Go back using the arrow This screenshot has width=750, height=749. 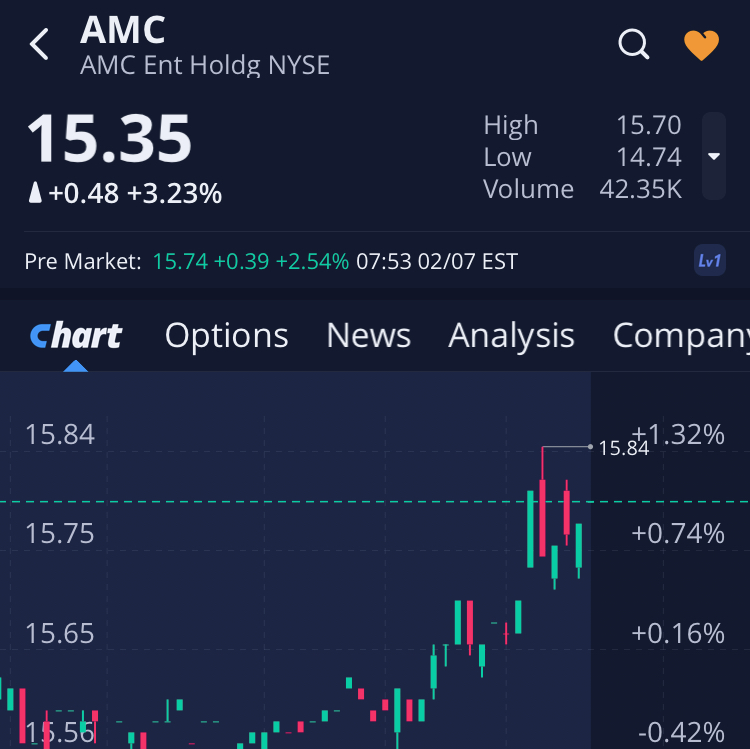(40, 45)
